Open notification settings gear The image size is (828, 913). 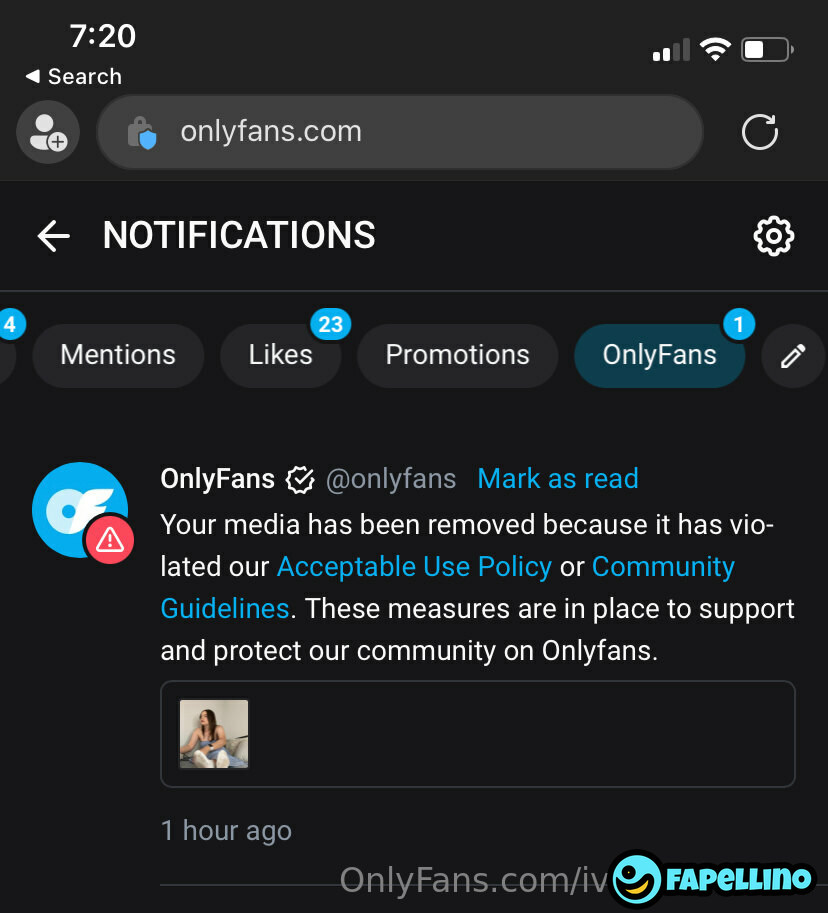[773, 236]
